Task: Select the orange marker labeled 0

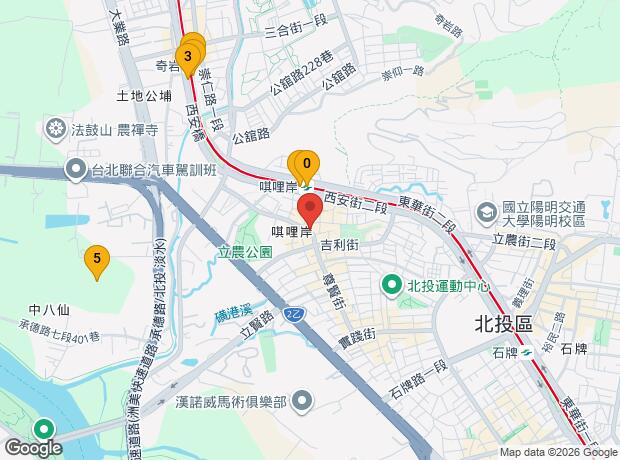Action: [x=307, y=164]
